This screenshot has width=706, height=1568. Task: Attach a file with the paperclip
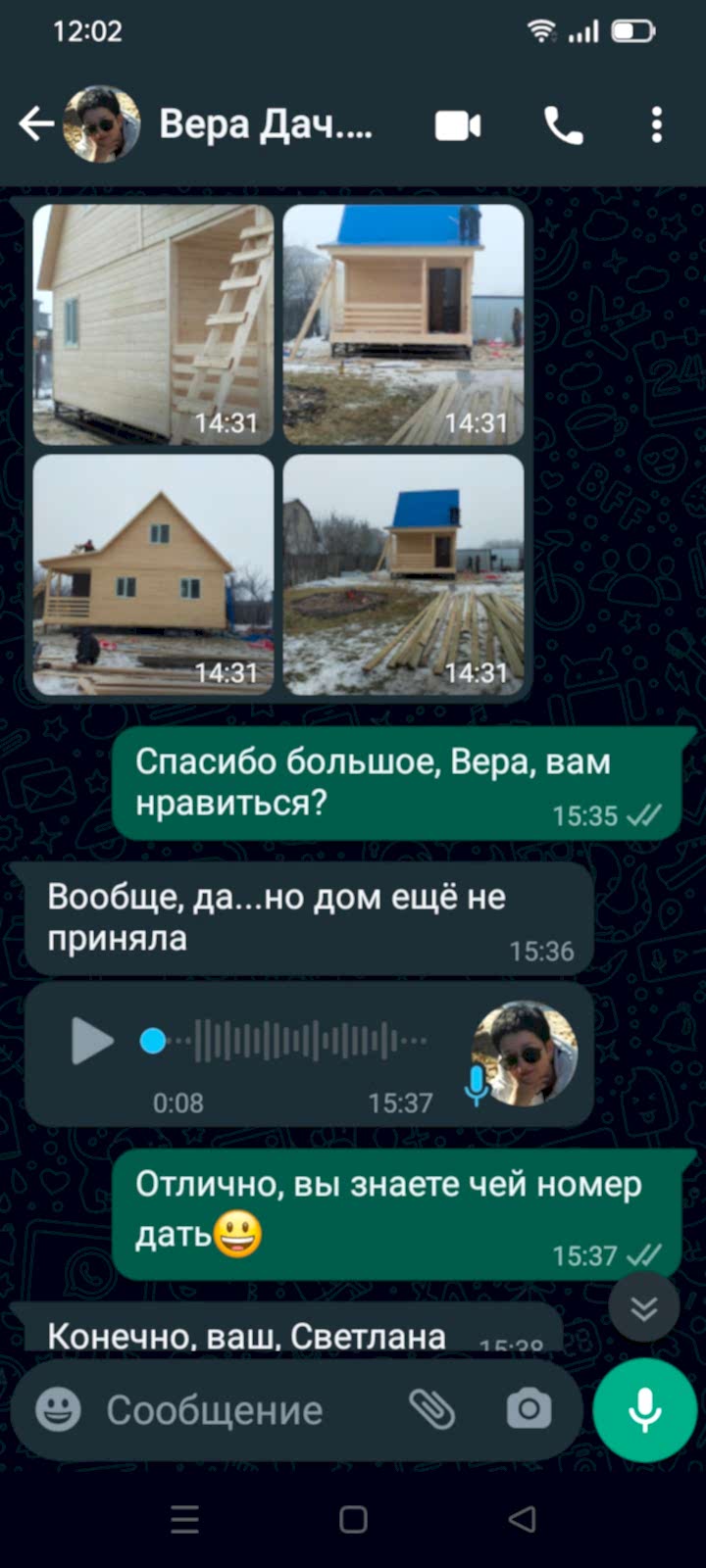pyautogui.click(x=431, y=1410)
